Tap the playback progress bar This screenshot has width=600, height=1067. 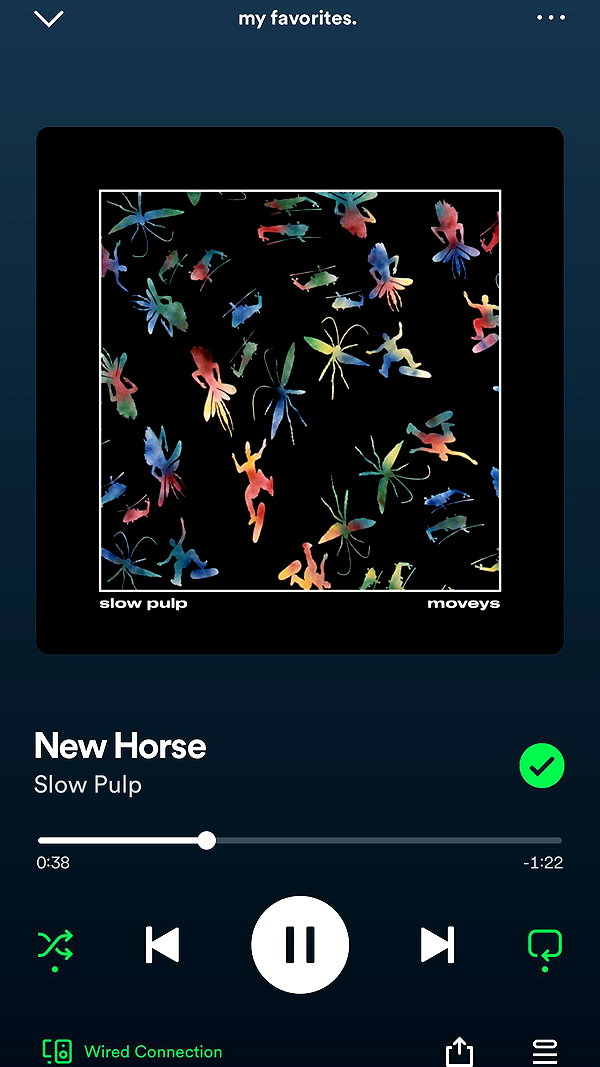click(x=300, y=840)
